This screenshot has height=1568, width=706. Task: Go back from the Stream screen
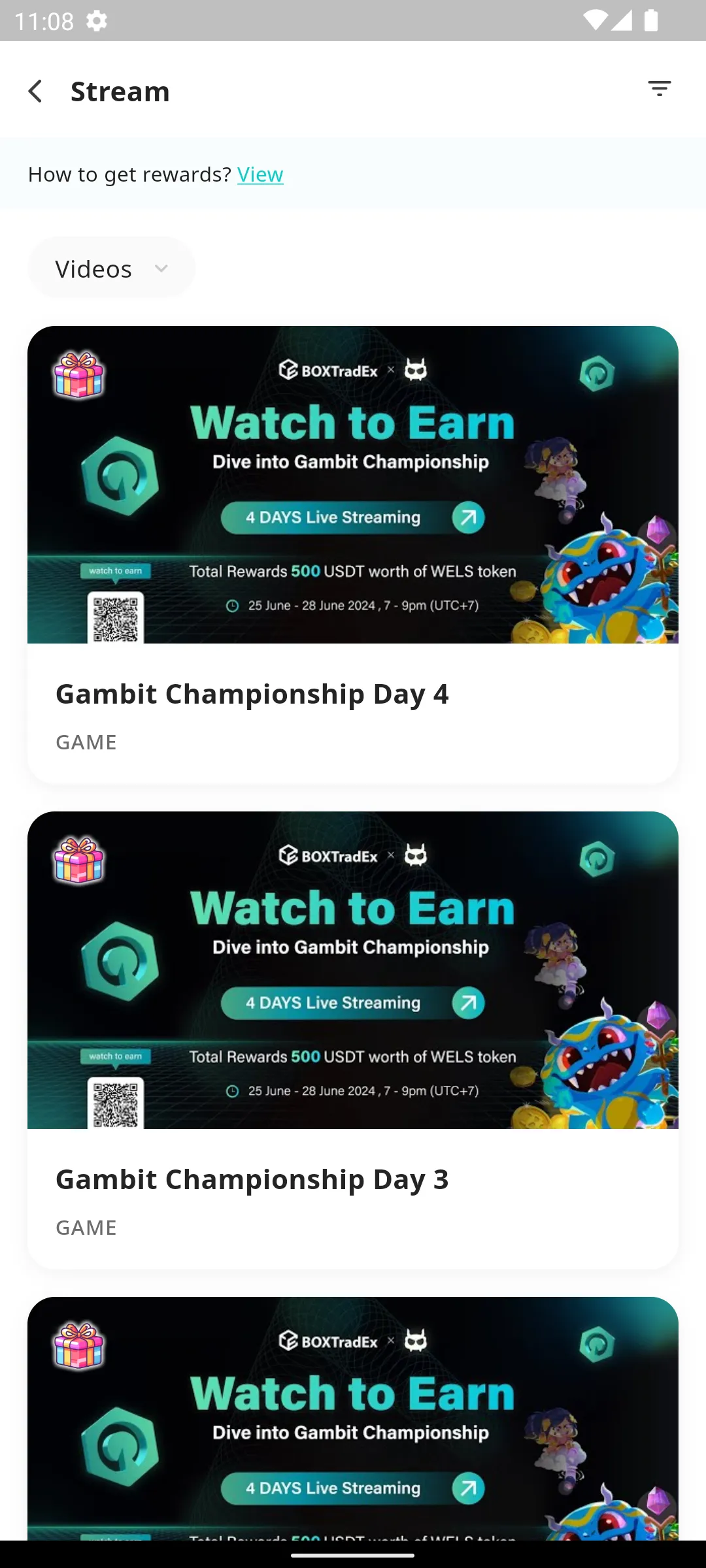point(36,91)
